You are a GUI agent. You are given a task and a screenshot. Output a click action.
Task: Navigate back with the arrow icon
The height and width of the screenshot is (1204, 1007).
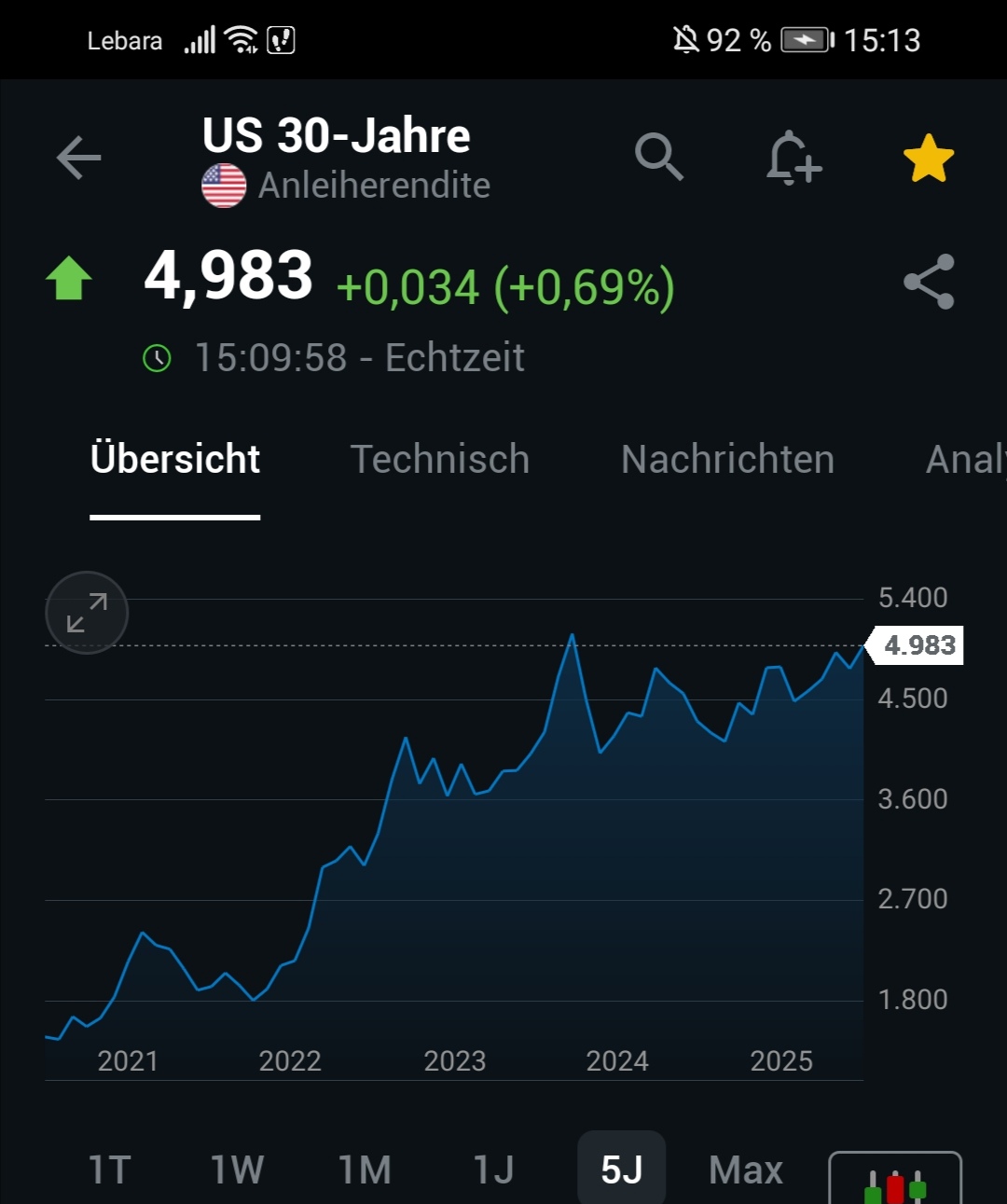(x=78, y=157)
